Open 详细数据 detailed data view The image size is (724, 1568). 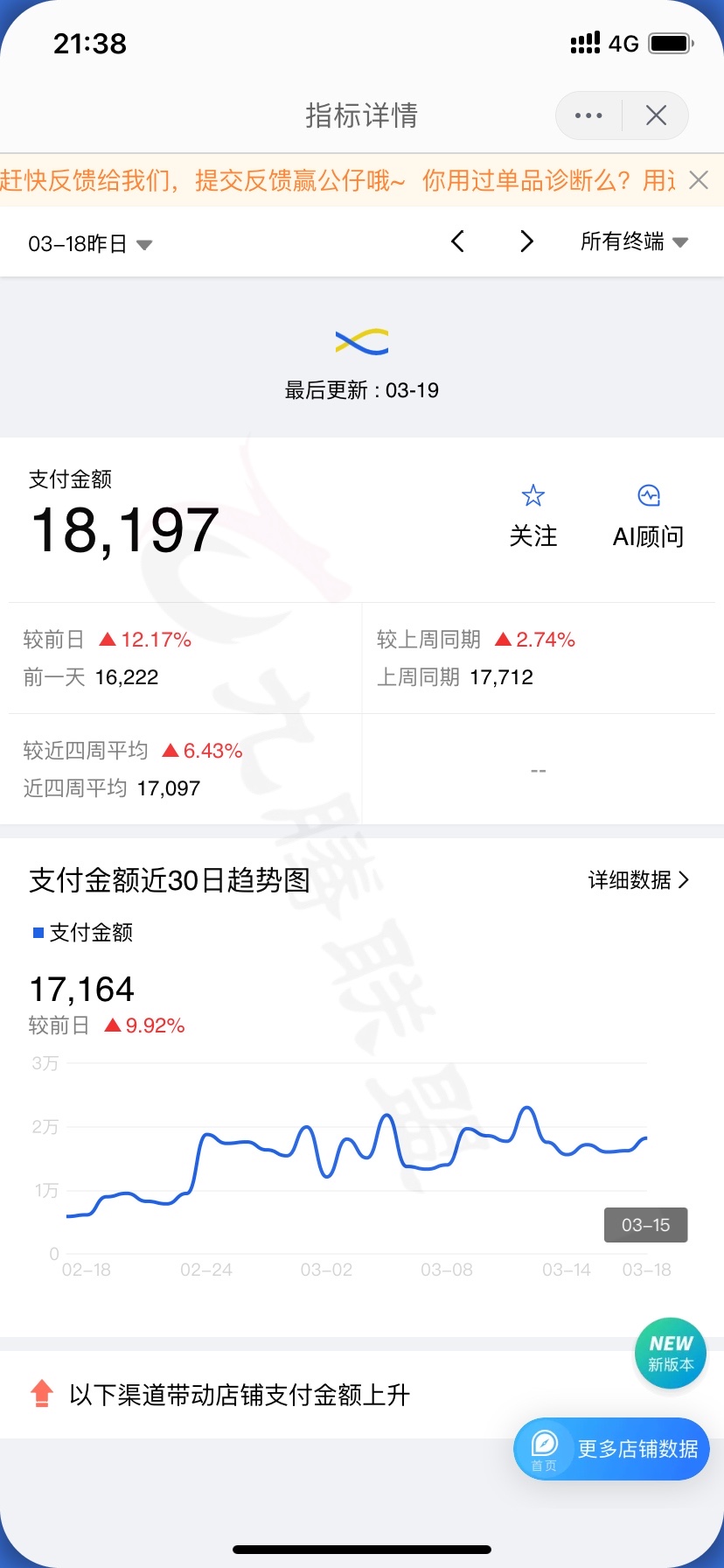tap(639, 881)
